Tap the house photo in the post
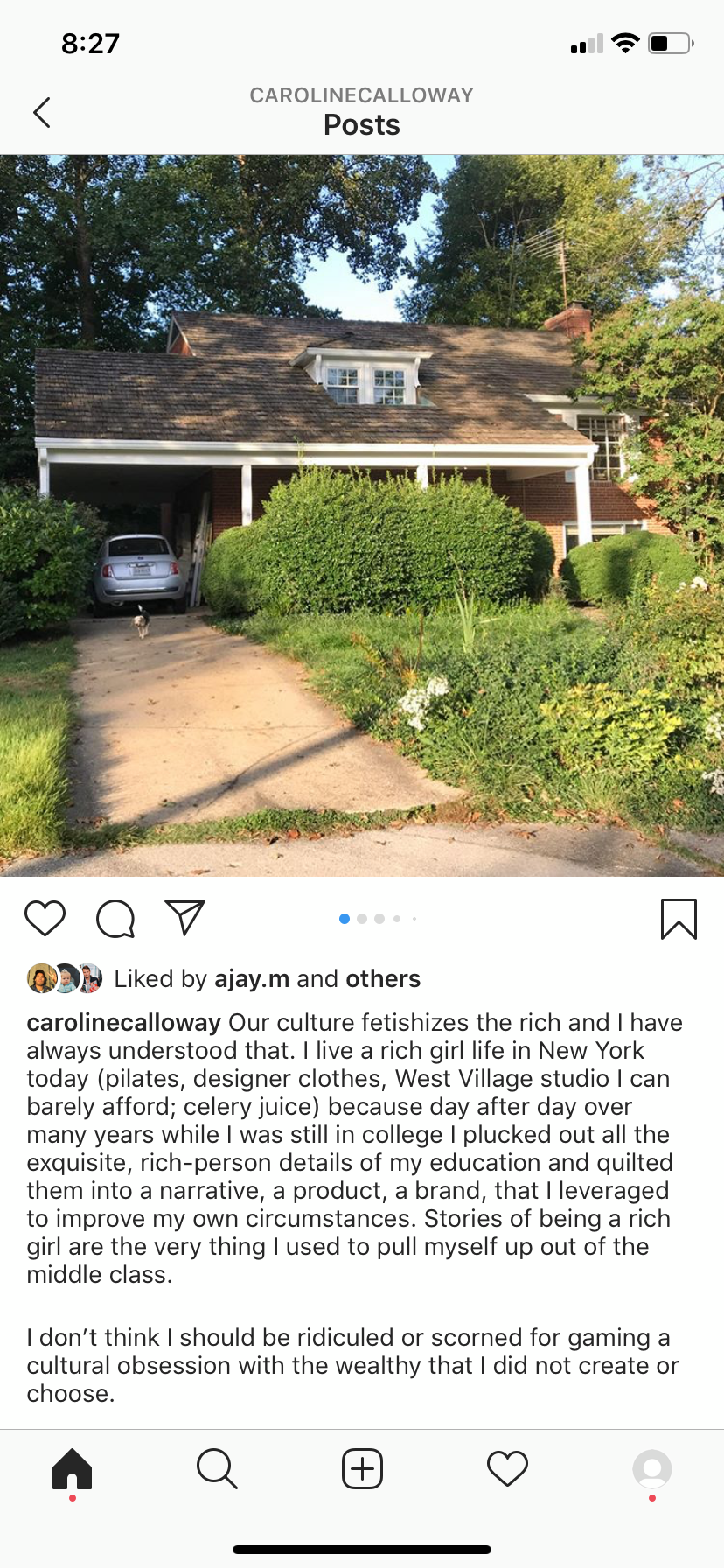Viewport: 724px width, 1568px height. [x=362, y=516]
